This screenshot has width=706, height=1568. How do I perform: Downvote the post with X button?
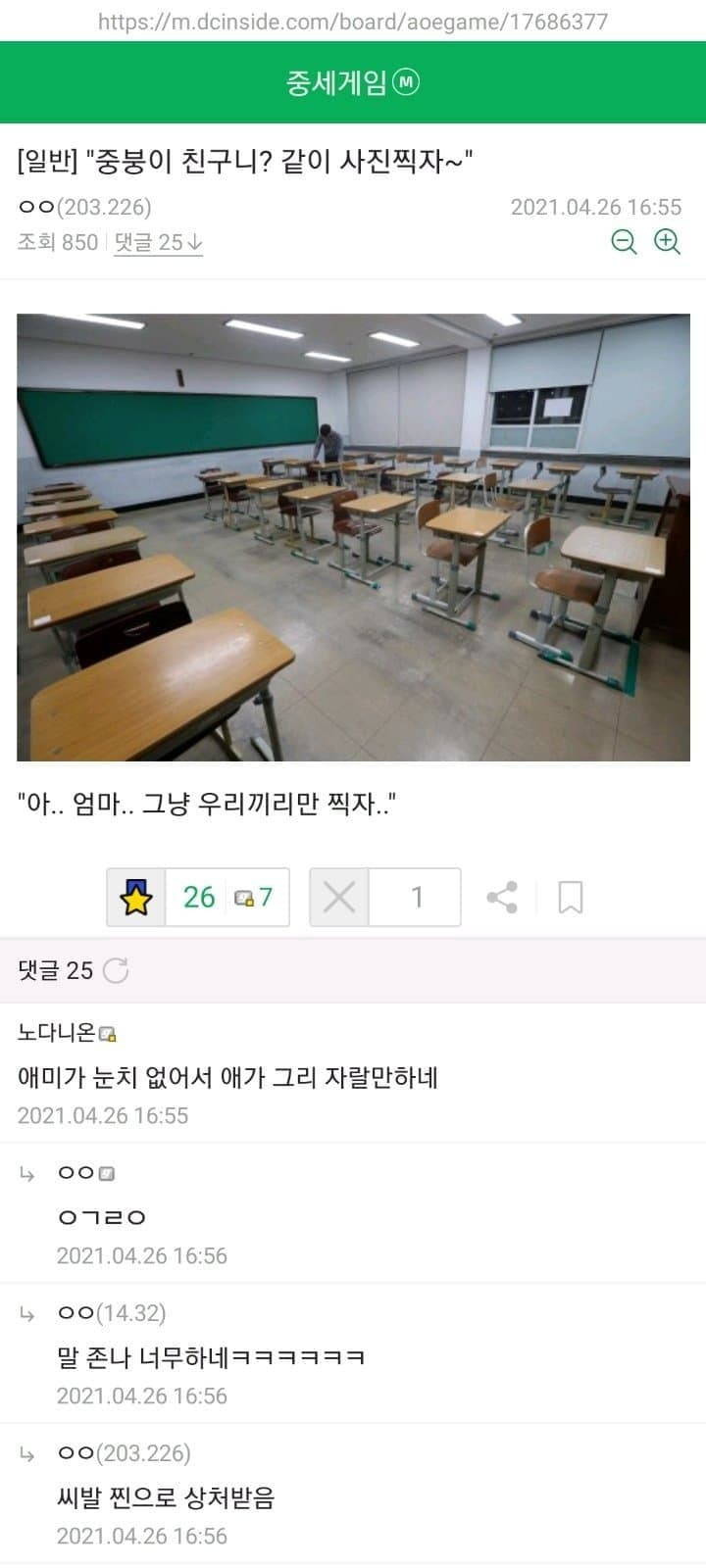(339, 898)
